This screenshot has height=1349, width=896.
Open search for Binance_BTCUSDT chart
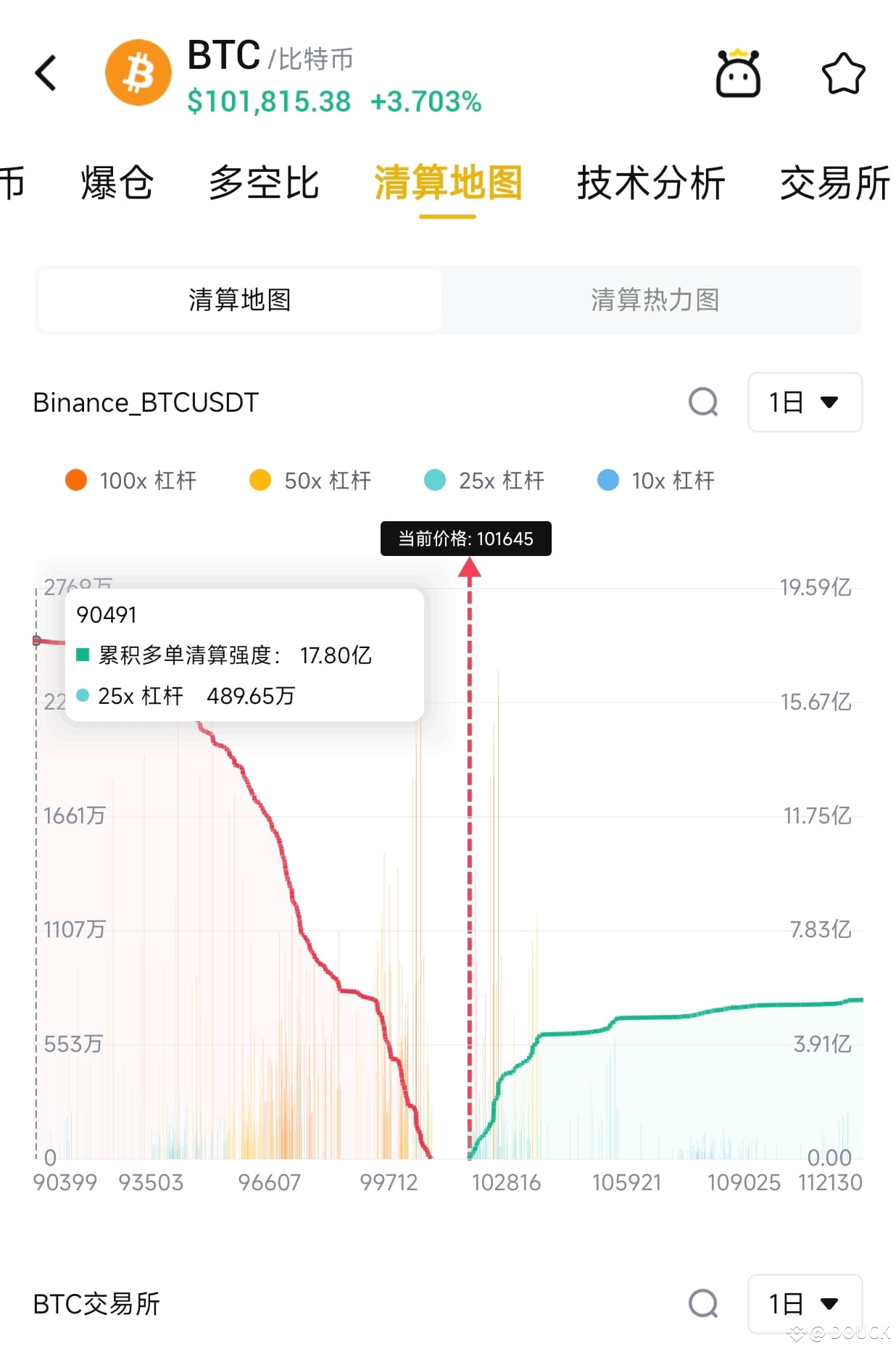702,403
